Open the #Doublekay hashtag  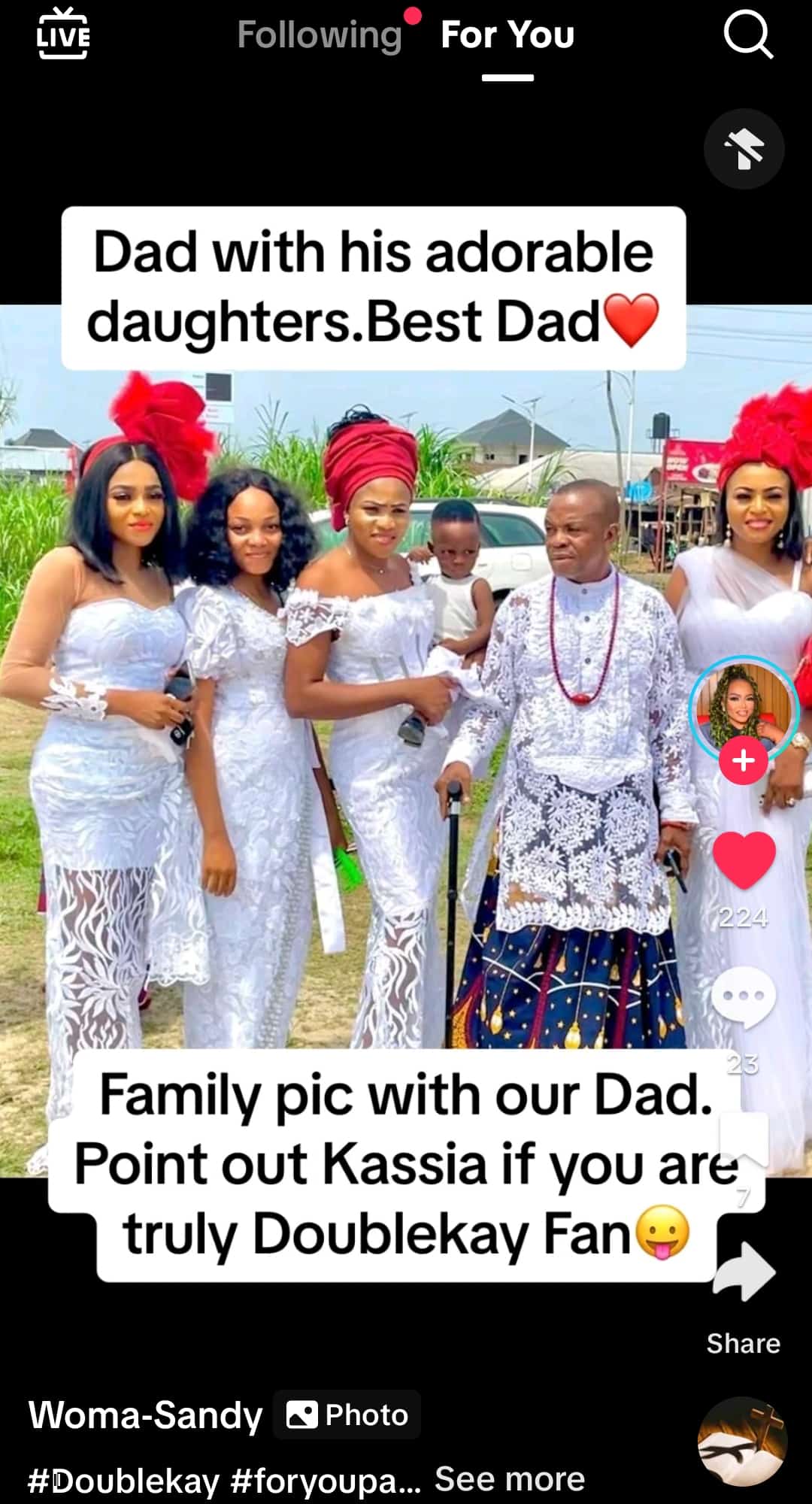click(x=123, y=1481)
